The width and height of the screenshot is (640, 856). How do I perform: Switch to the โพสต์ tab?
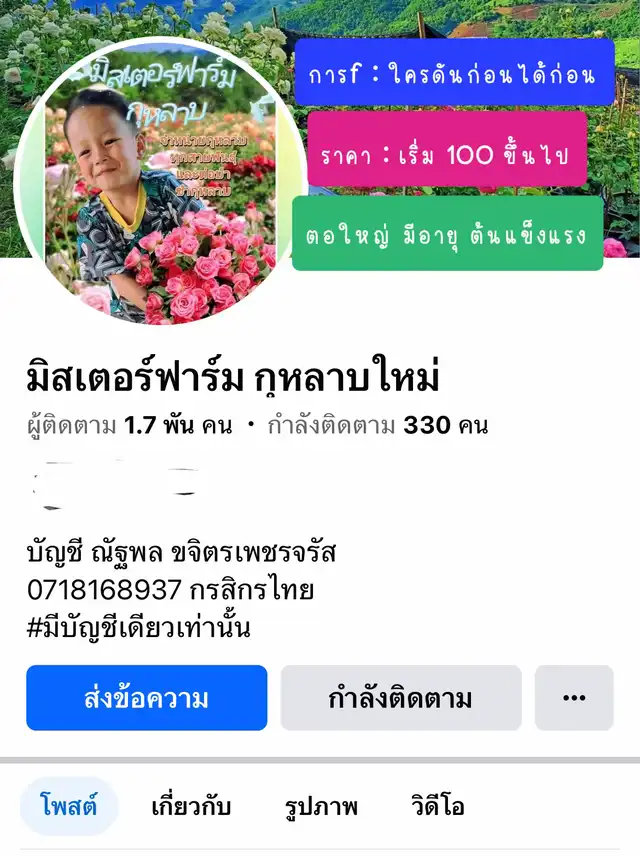(x=69, y=806)
